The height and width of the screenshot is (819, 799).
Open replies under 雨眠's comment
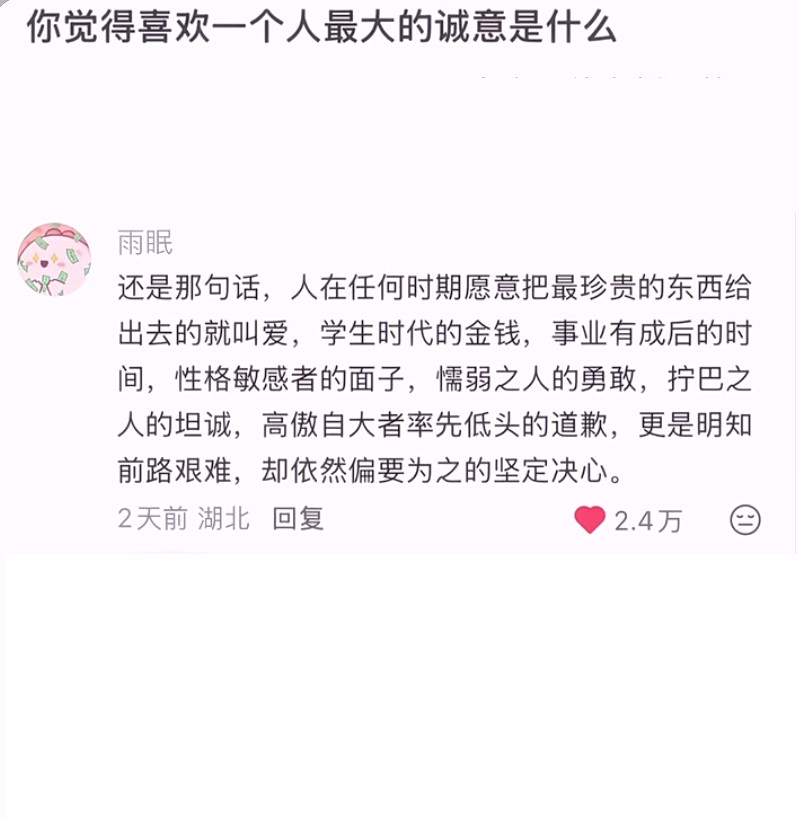[x=297, y=519]
